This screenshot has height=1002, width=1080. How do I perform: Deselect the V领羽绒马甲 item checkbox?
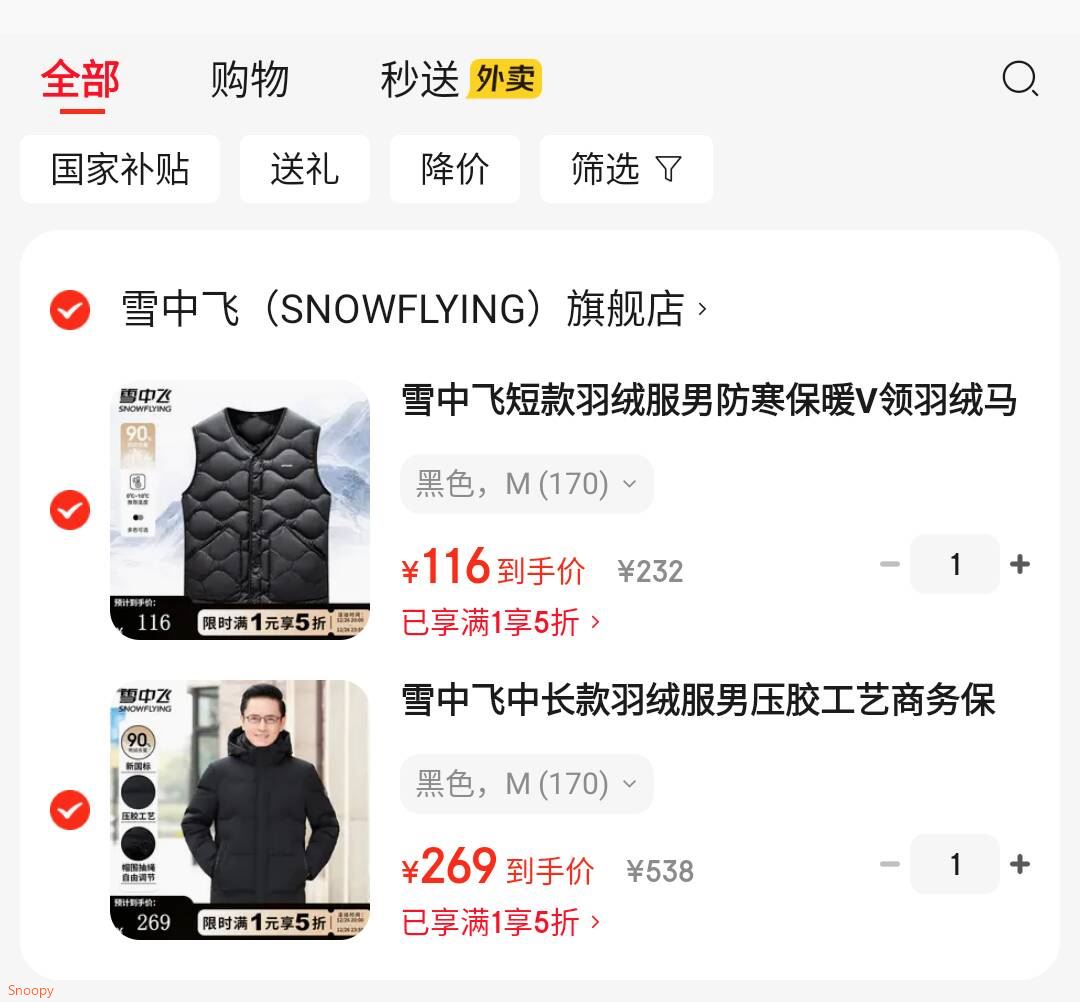[70, 510]
